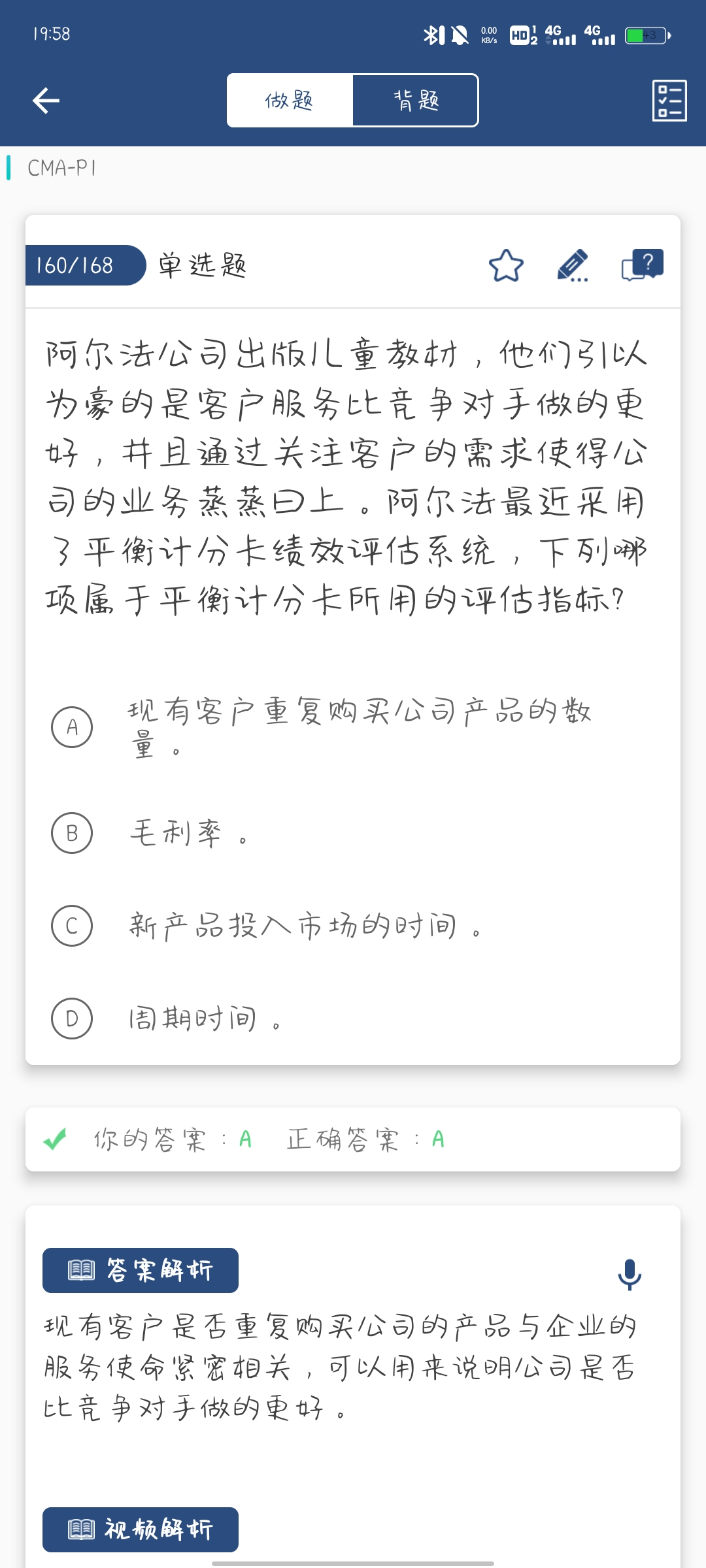Open the 视频解析 section
Image resolution: width=706 pixels, height=1568 pixels.
pyautogui.click(x=141, y=1529)
